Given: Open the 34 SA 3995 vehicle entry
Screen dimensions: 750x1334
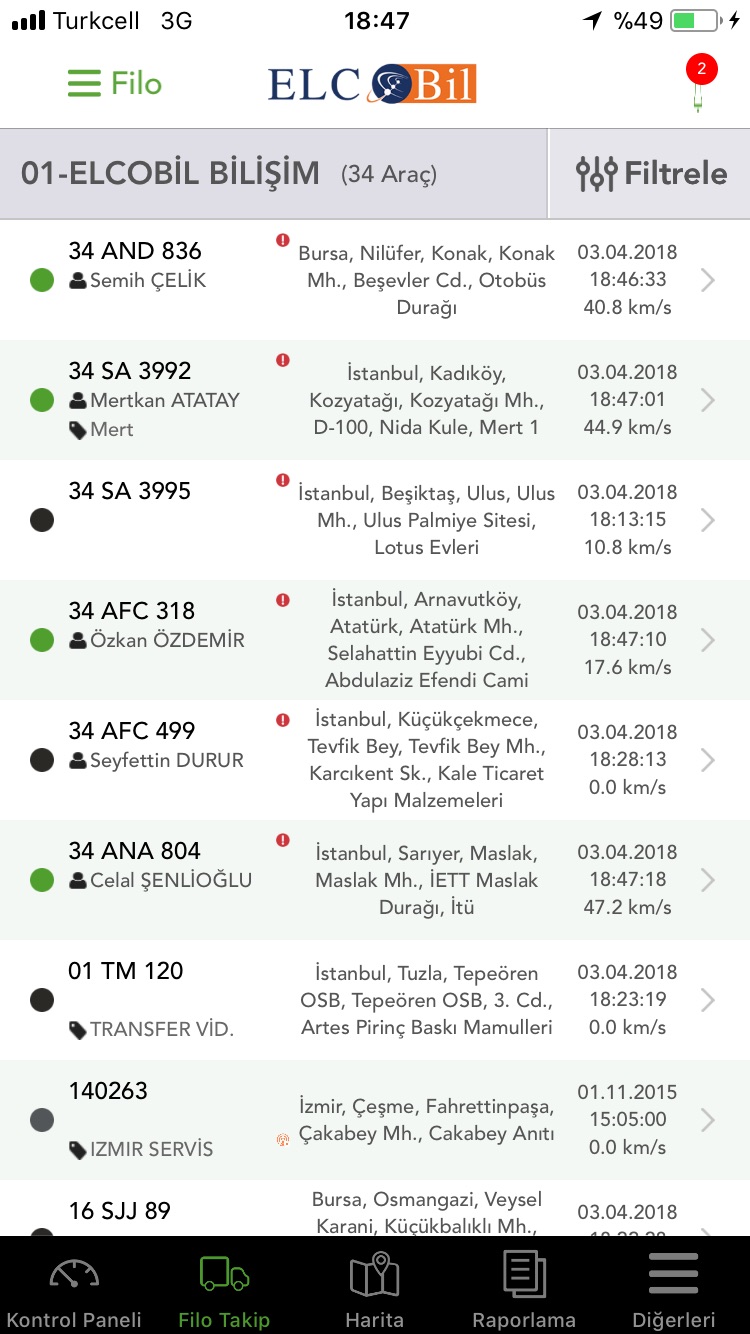Looking at the screenshot, I should click(x=375, y=520).
